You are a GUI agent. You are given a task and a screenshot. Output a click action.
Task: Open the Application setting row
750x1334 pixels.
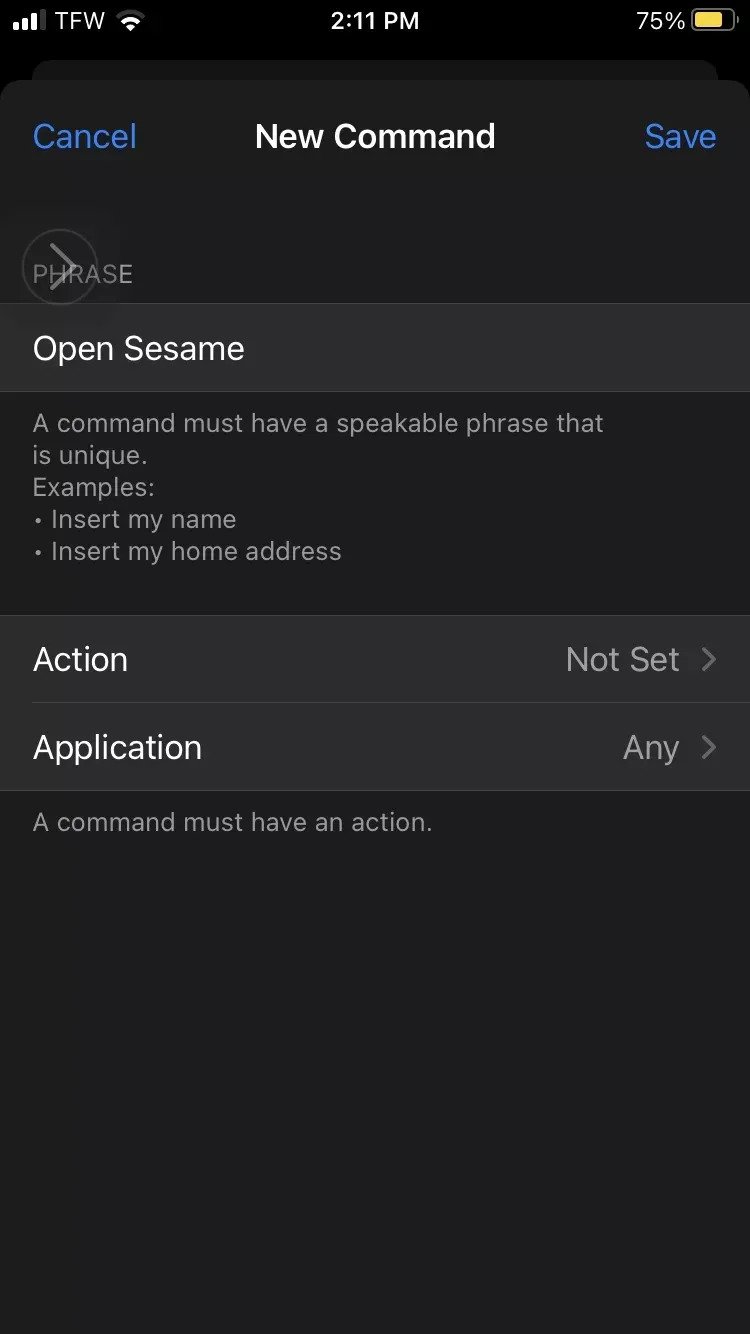[x=375, y=747]
